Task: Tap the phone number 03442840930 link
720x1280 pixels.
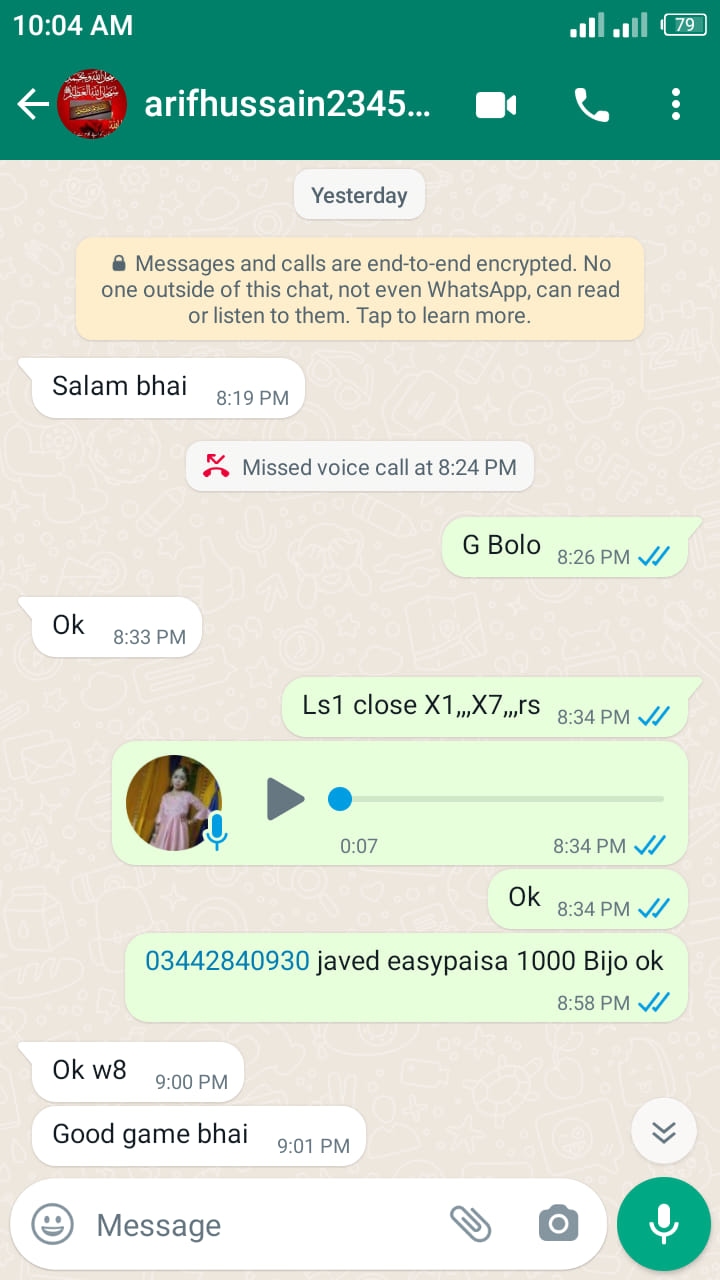Action: click(227, 961)
